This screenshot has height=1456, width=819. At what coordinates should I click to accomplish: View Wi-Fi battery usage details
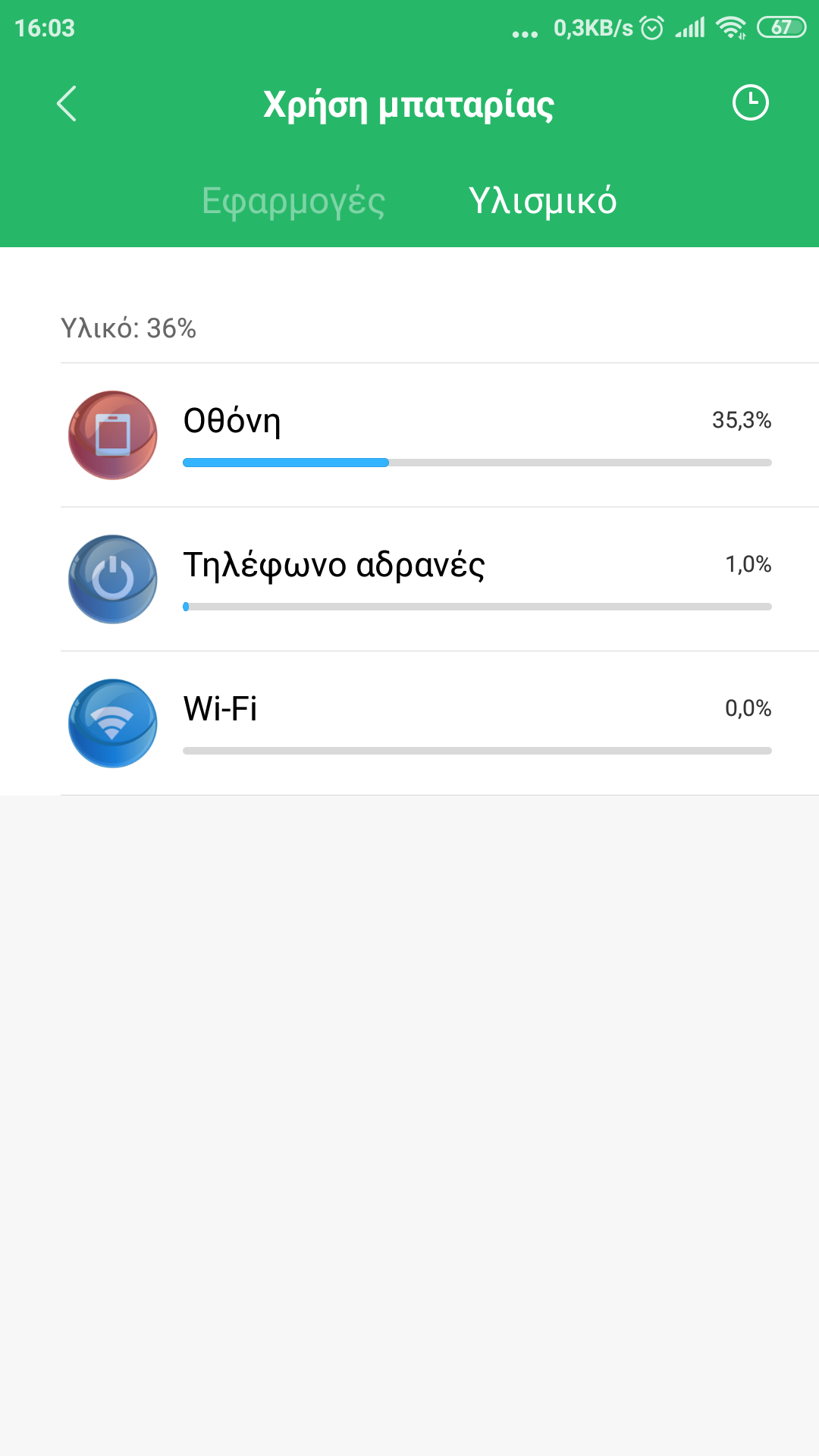(438, 723)
